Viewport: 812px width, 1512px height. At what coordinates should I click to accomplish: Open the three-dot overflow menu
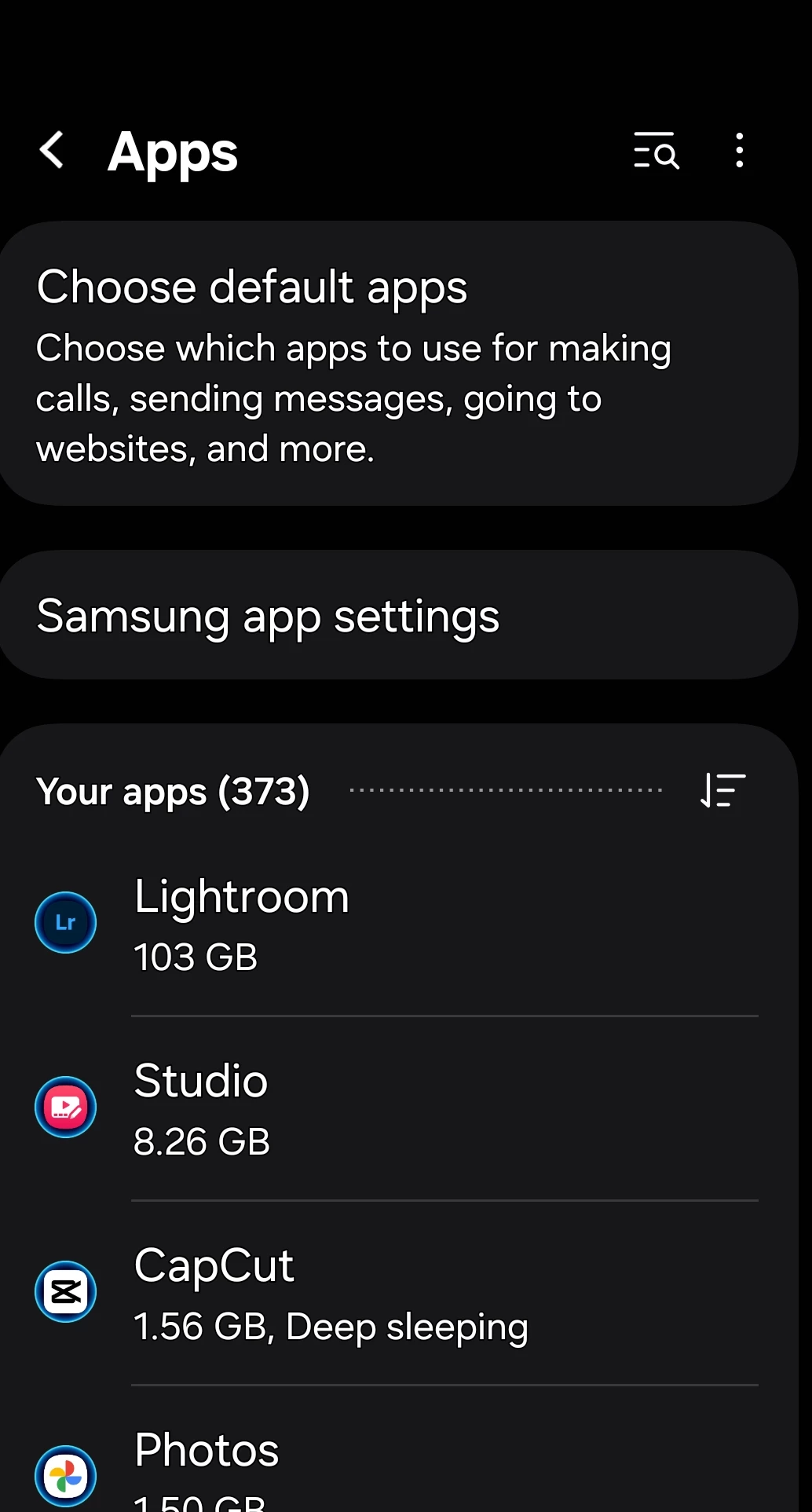point(739,150)
